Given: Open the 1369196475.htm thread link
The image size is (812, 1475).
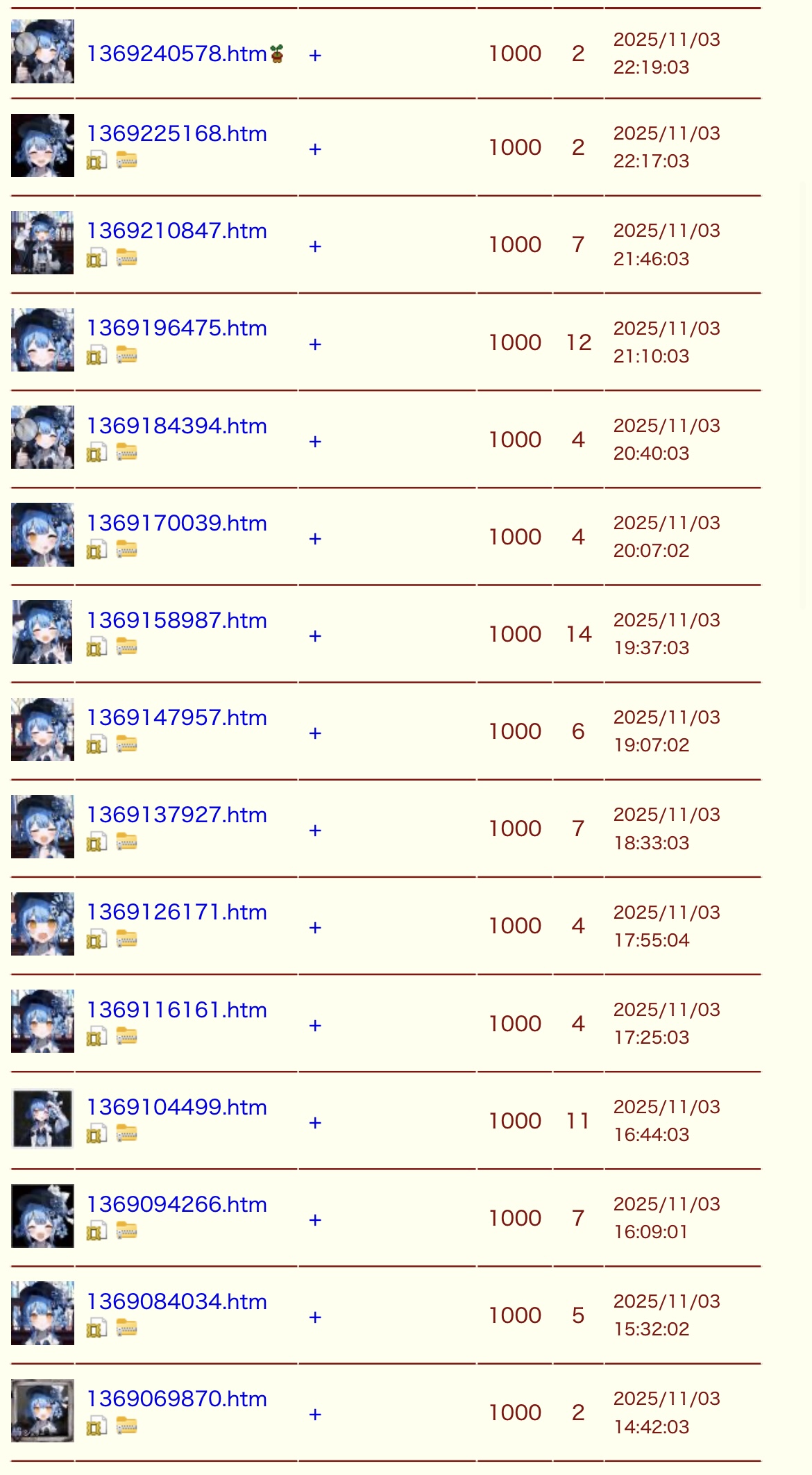Looking at the screenshot, I should tap(176, 328).
